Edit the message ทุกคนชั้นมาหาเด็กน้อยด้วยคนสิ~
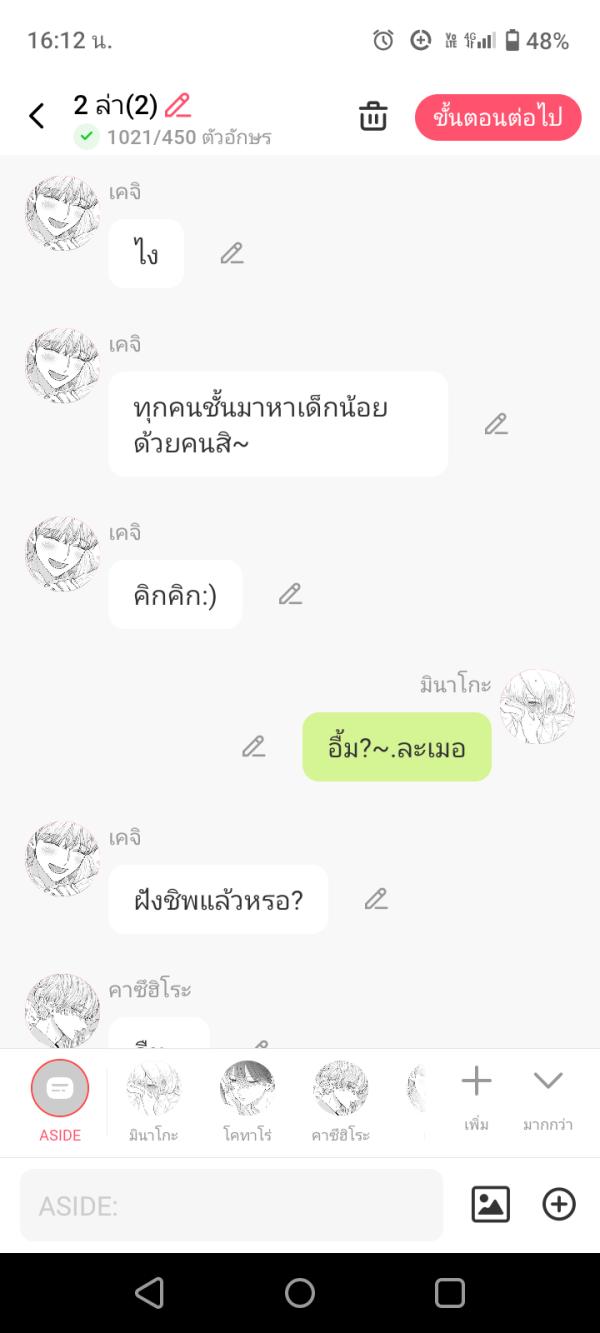The image size is (600, 1333). (x=496, y=424)
